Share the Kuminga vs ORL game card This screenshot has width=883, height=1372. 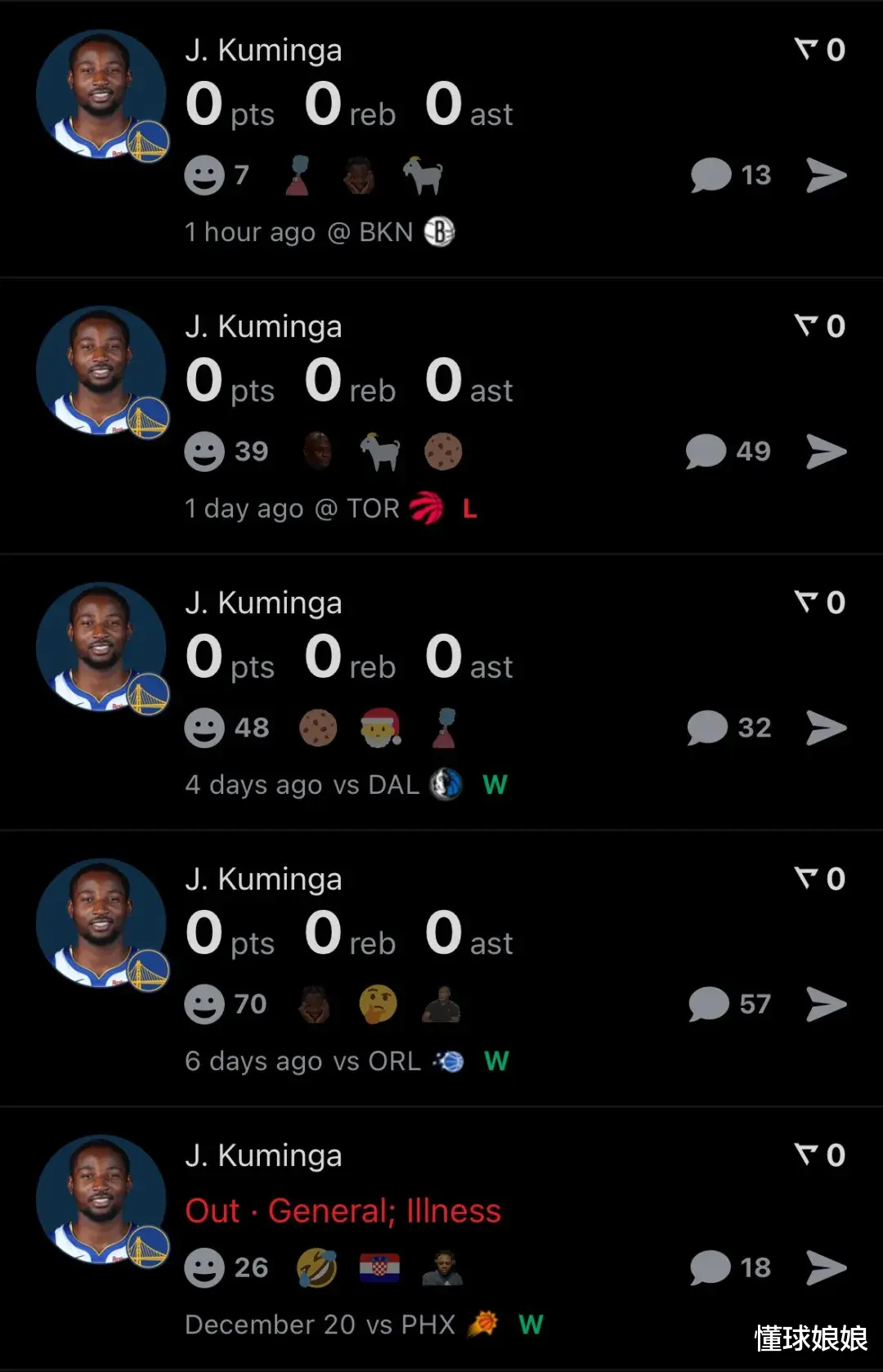(x=826, y=1004)
